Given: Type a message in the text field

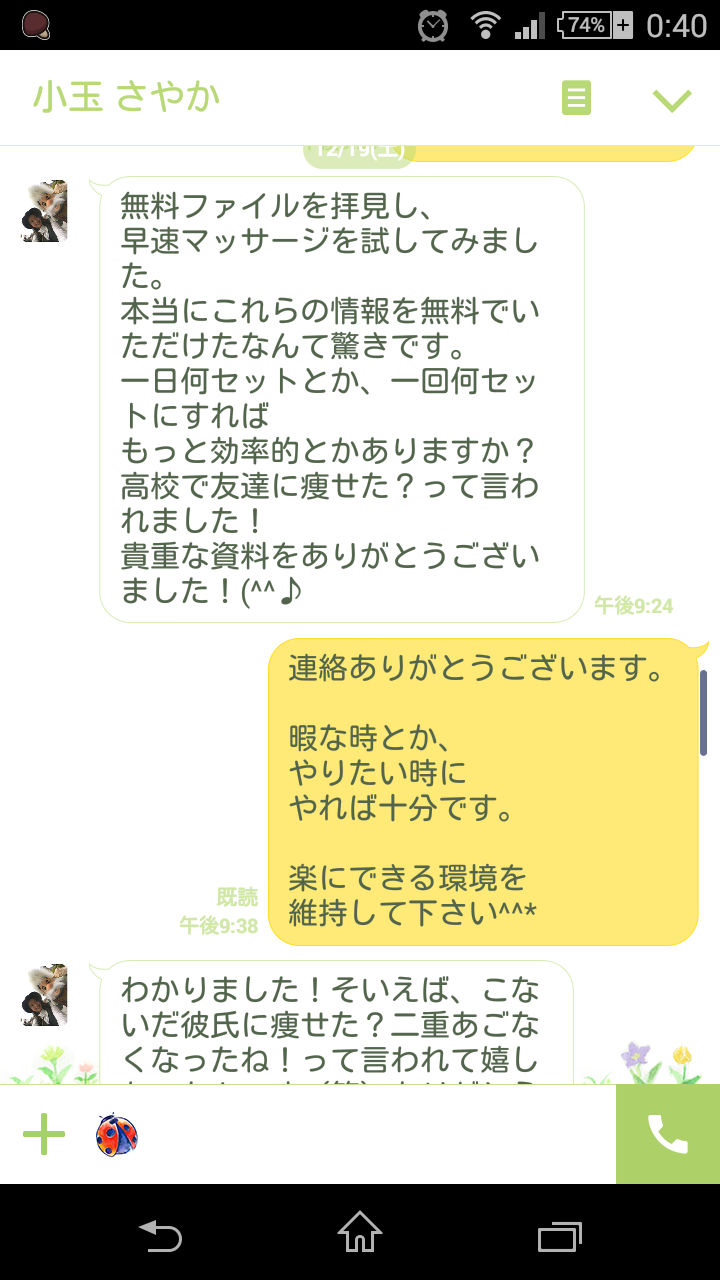Looking at the screenshot, I should click(x=380, y=1134).
